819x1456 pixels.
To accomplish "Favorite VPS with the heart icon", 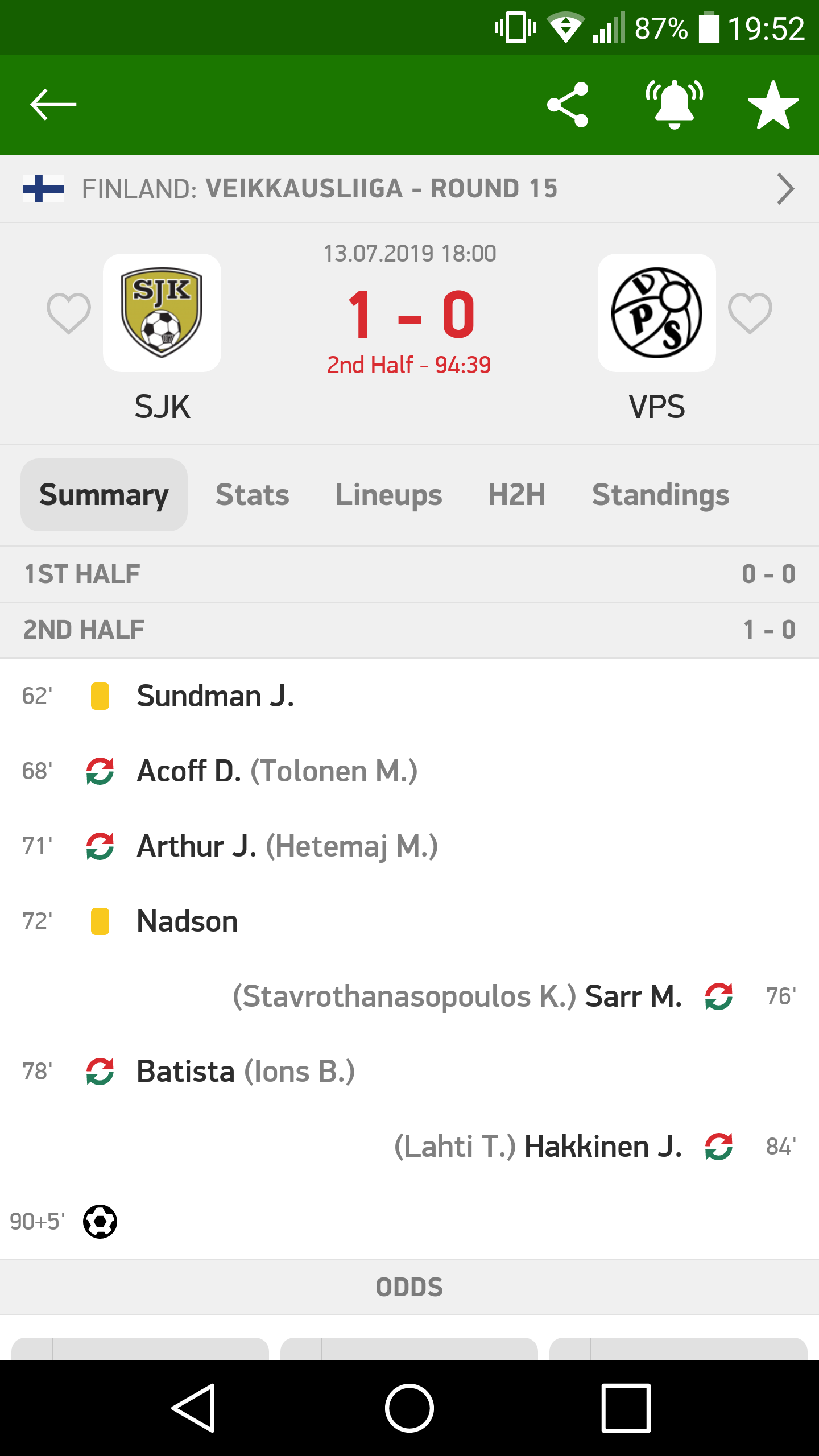I will tap(750, 313).
